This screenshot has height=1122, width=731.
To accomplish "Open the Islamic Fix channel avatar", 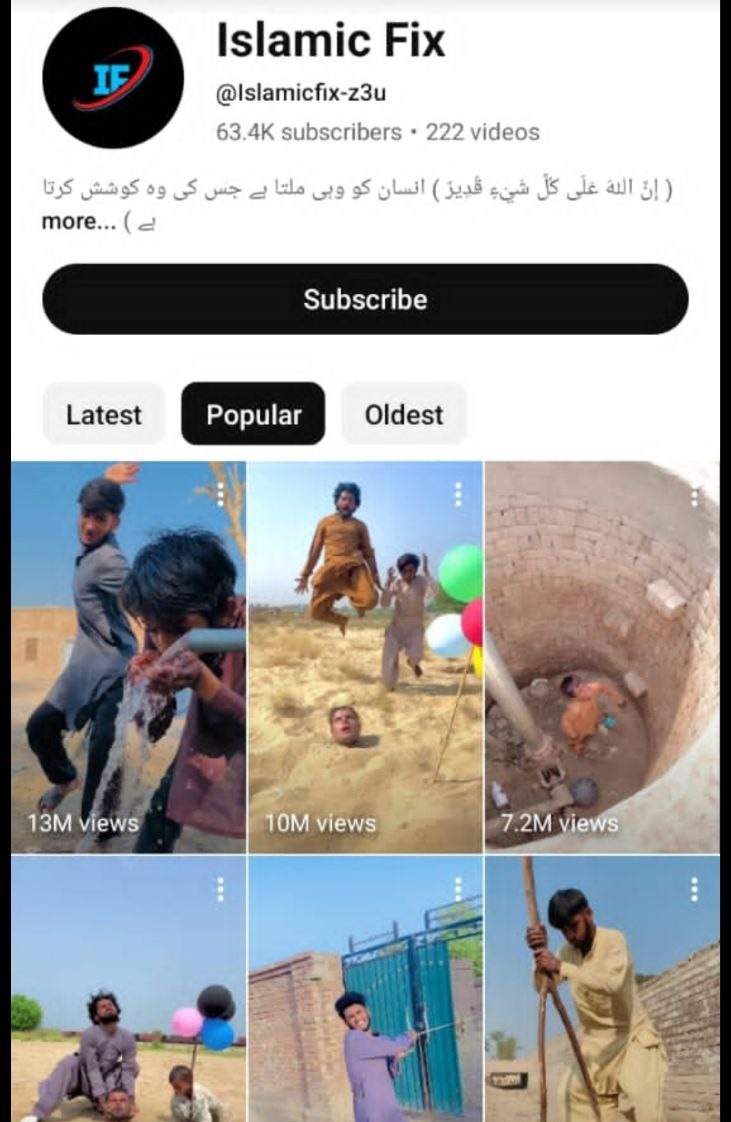I will tap(113, 78).
